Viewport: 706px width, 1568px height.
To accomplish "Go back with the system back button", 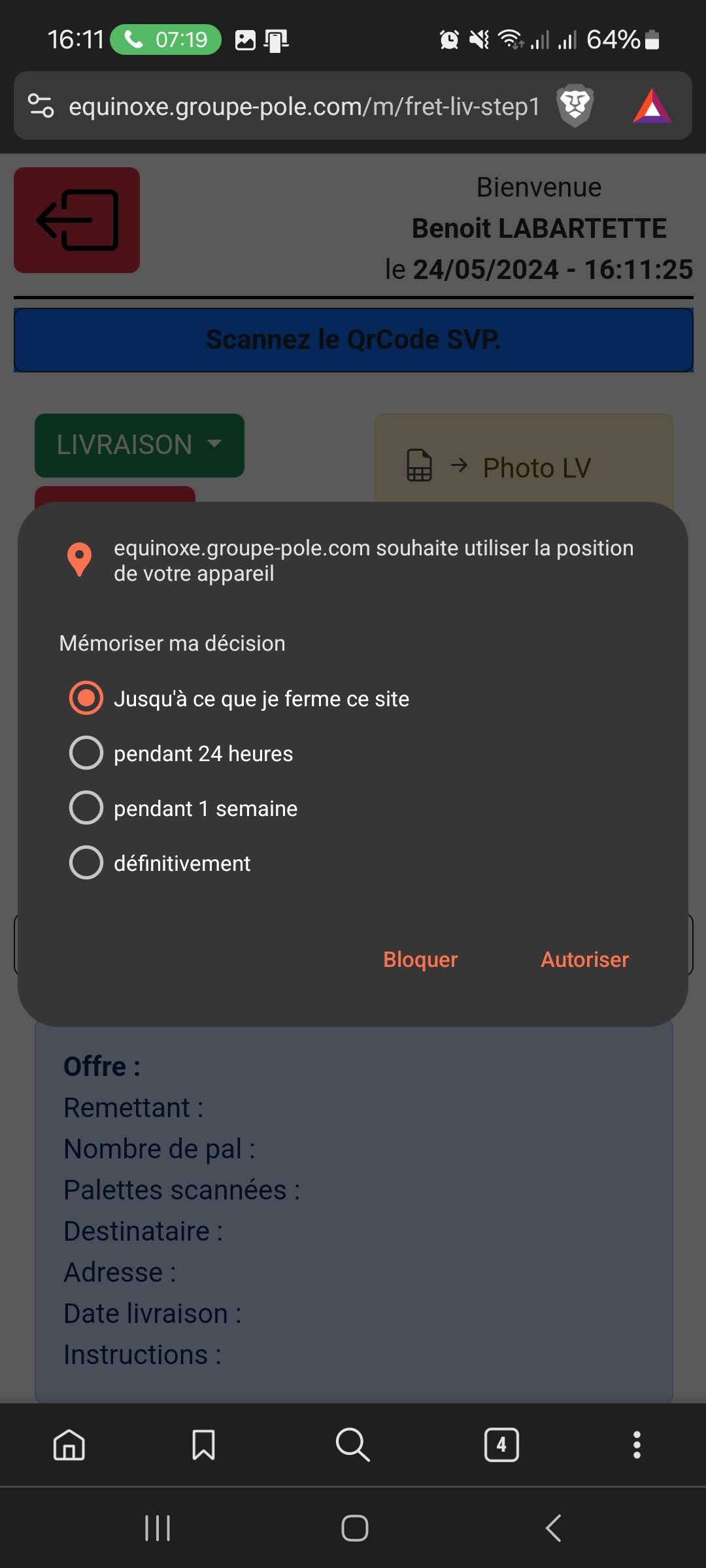I will point(553,1527).
